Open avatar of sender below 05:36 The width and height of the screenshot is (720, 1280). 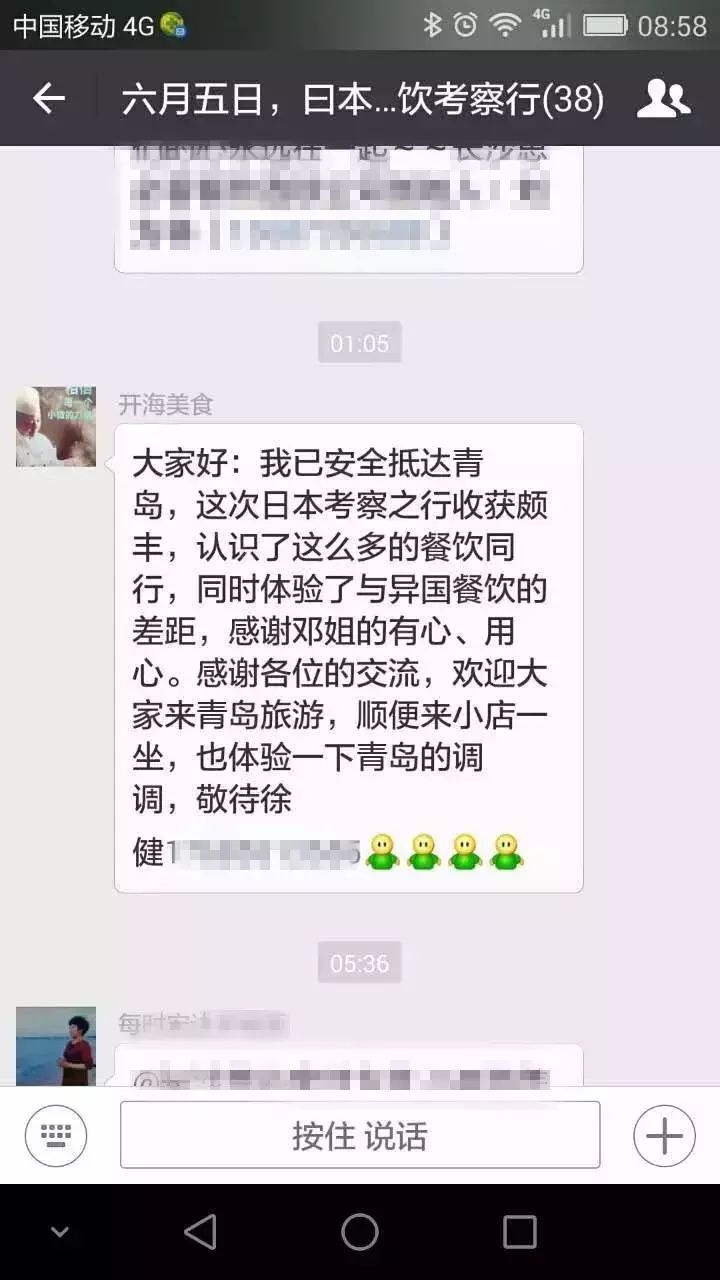pos(56,1046)
